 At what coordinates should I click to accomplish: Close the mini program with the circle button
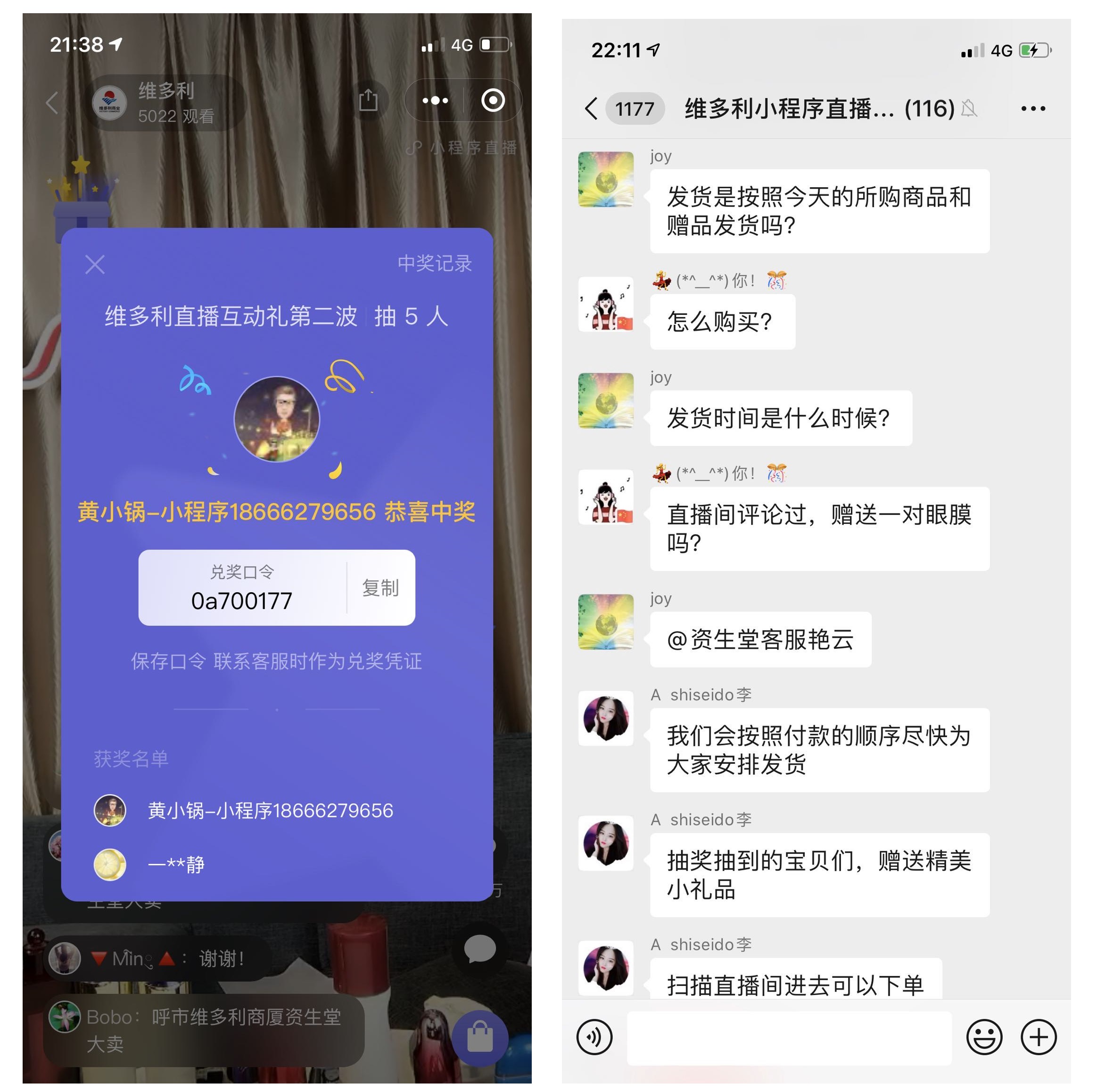point(493,101)
